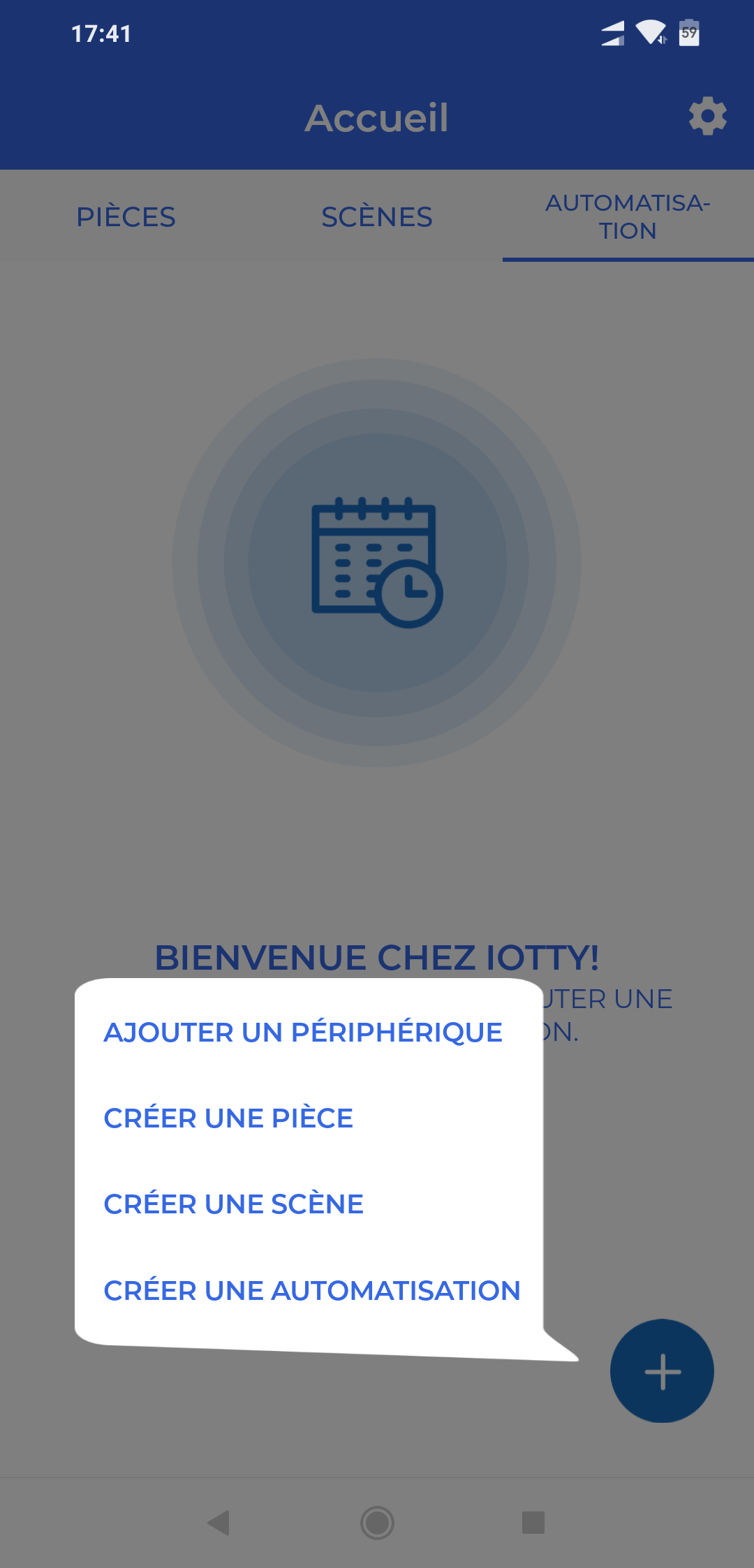Switch to the Pièces tab
This screenshot has height=1568, width=754.
pos(126,217)
